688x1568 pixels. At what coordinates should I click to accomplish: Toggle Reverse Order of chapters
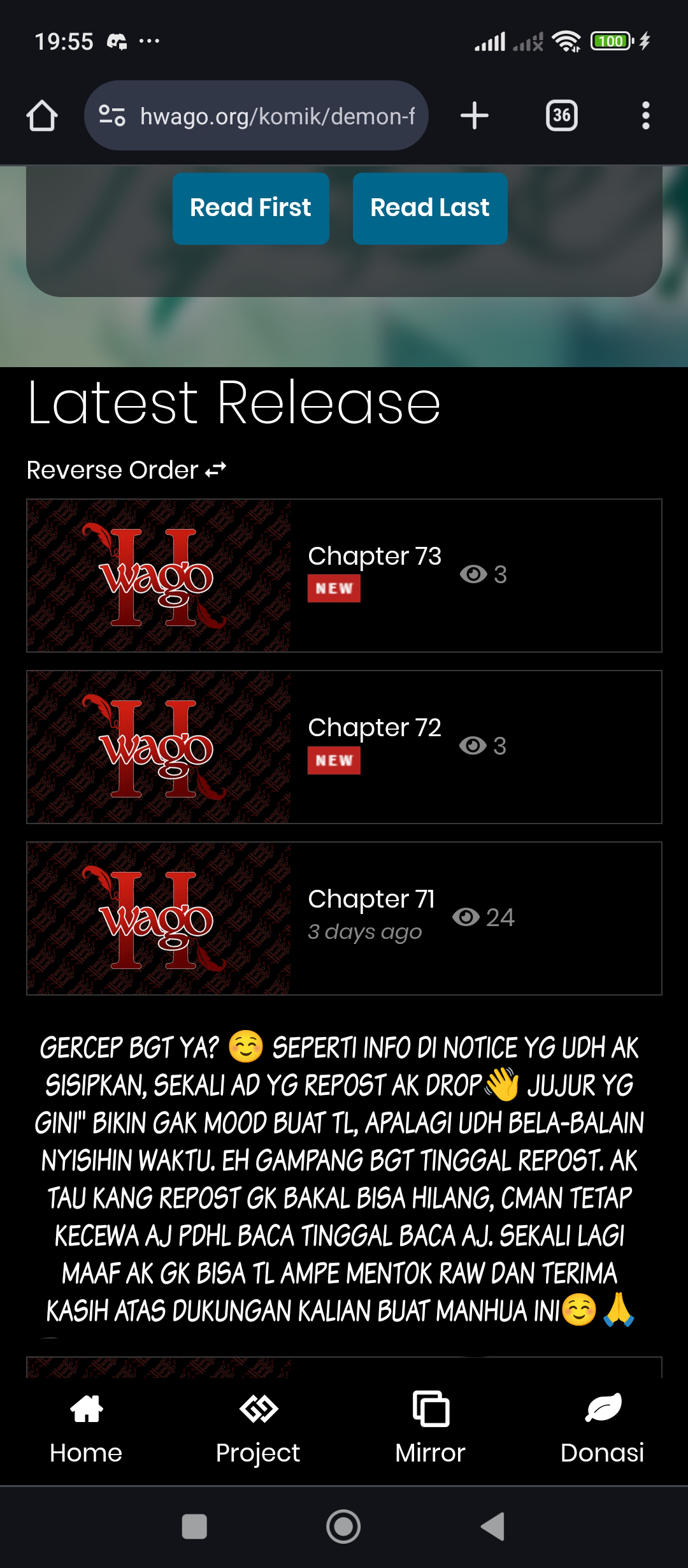click(126, 470)
